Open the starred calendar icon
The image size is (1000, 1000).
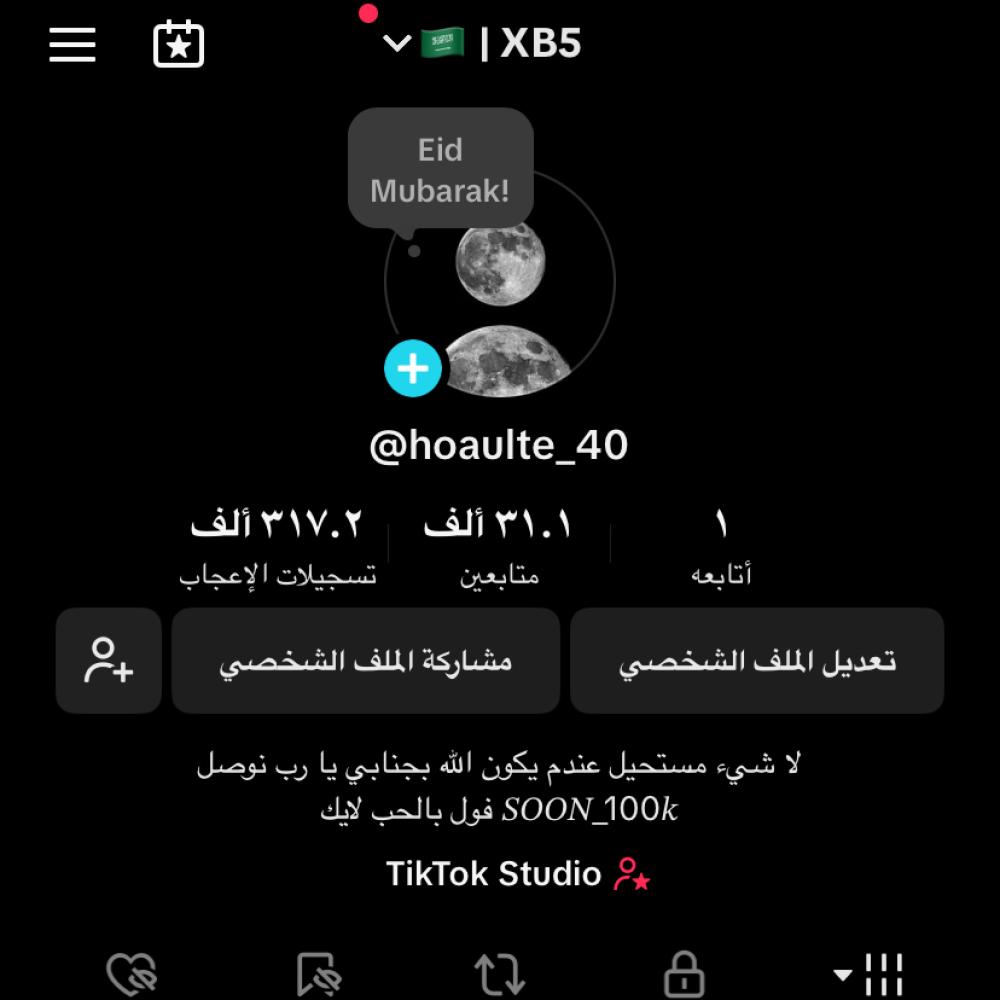178,45
